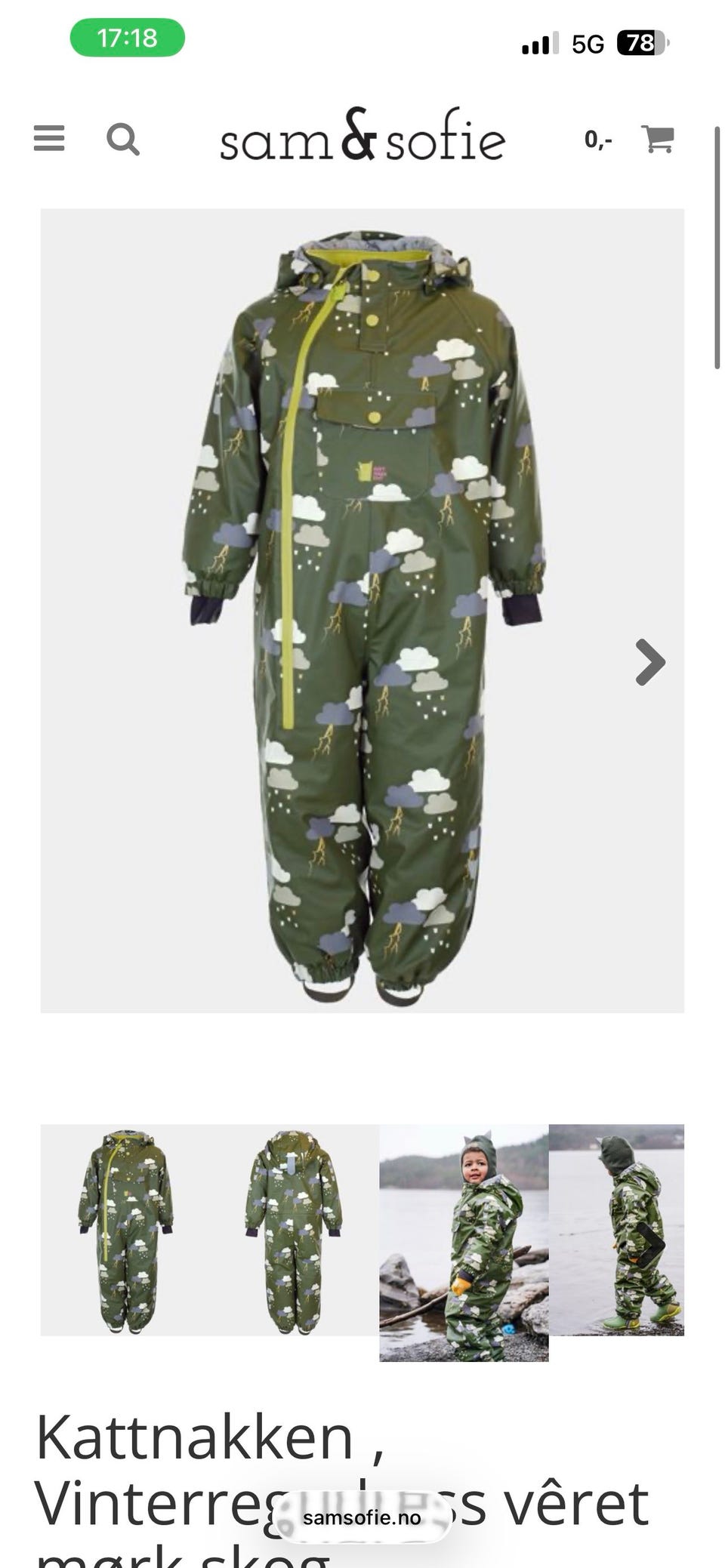Select thumbnail of child standing in water

616,1230
